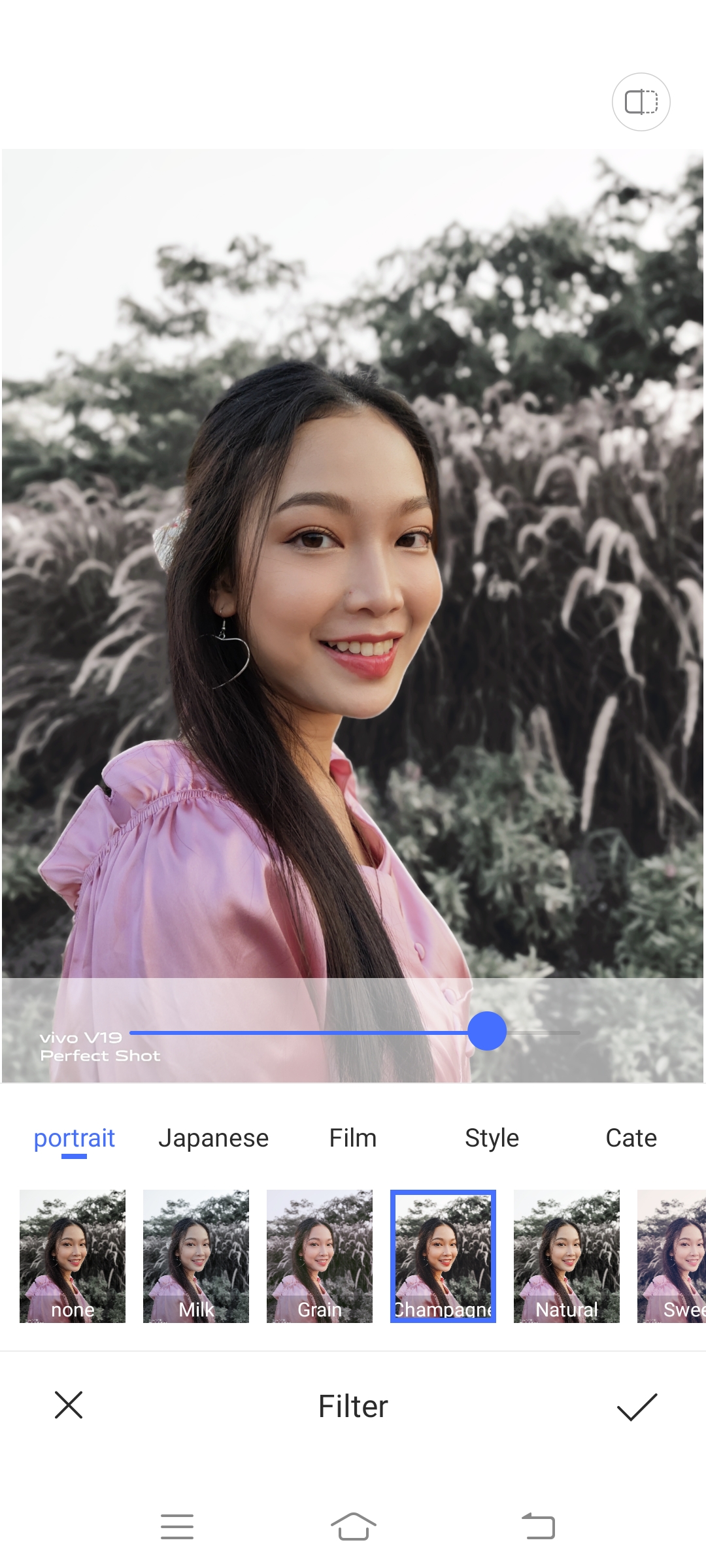
Task: Apply the Milk filter
Action: tap(195, 1256)
